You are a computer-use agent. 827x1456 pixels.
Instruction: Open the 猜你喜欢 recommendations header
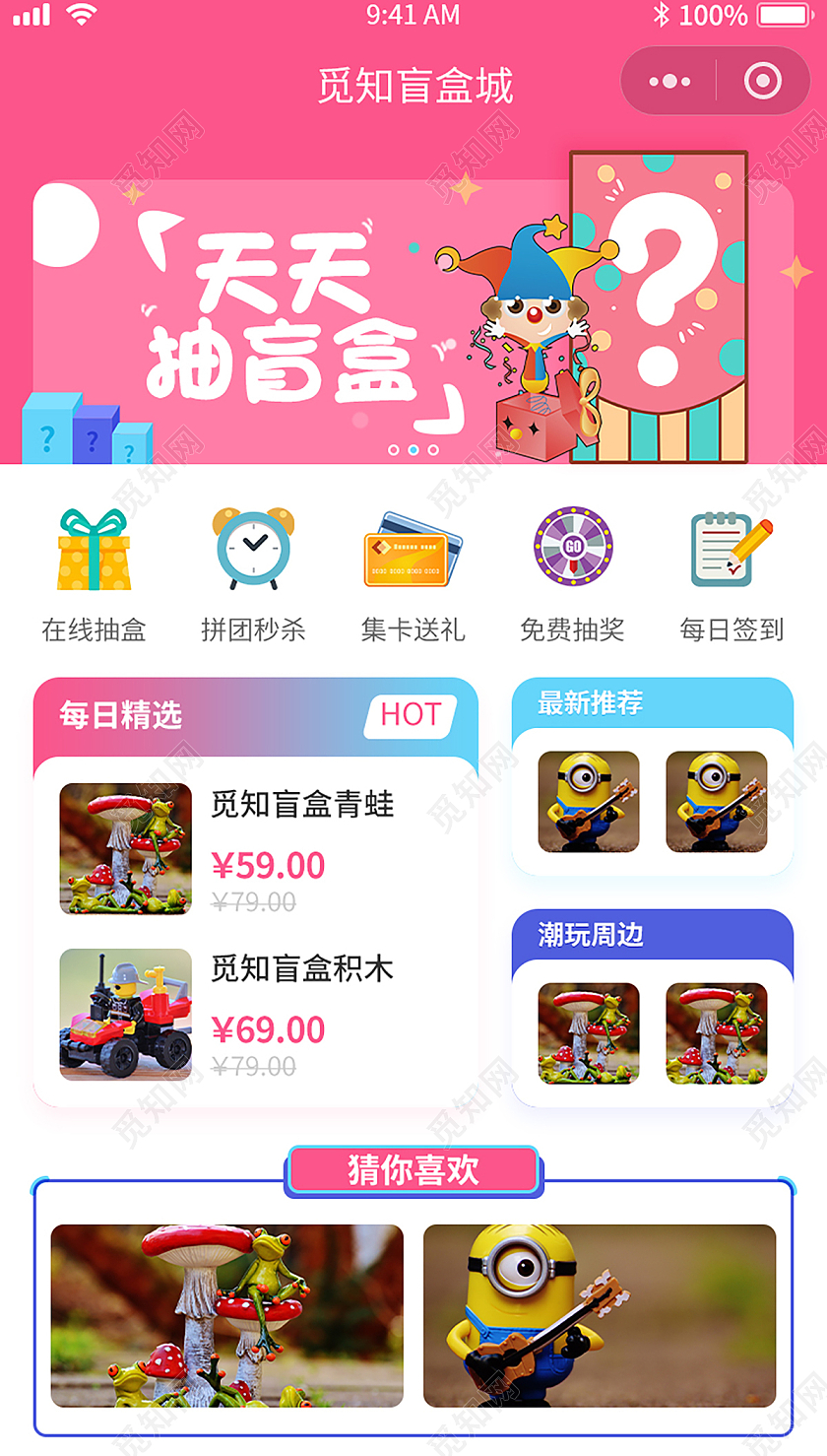[x=413, y=1171]
